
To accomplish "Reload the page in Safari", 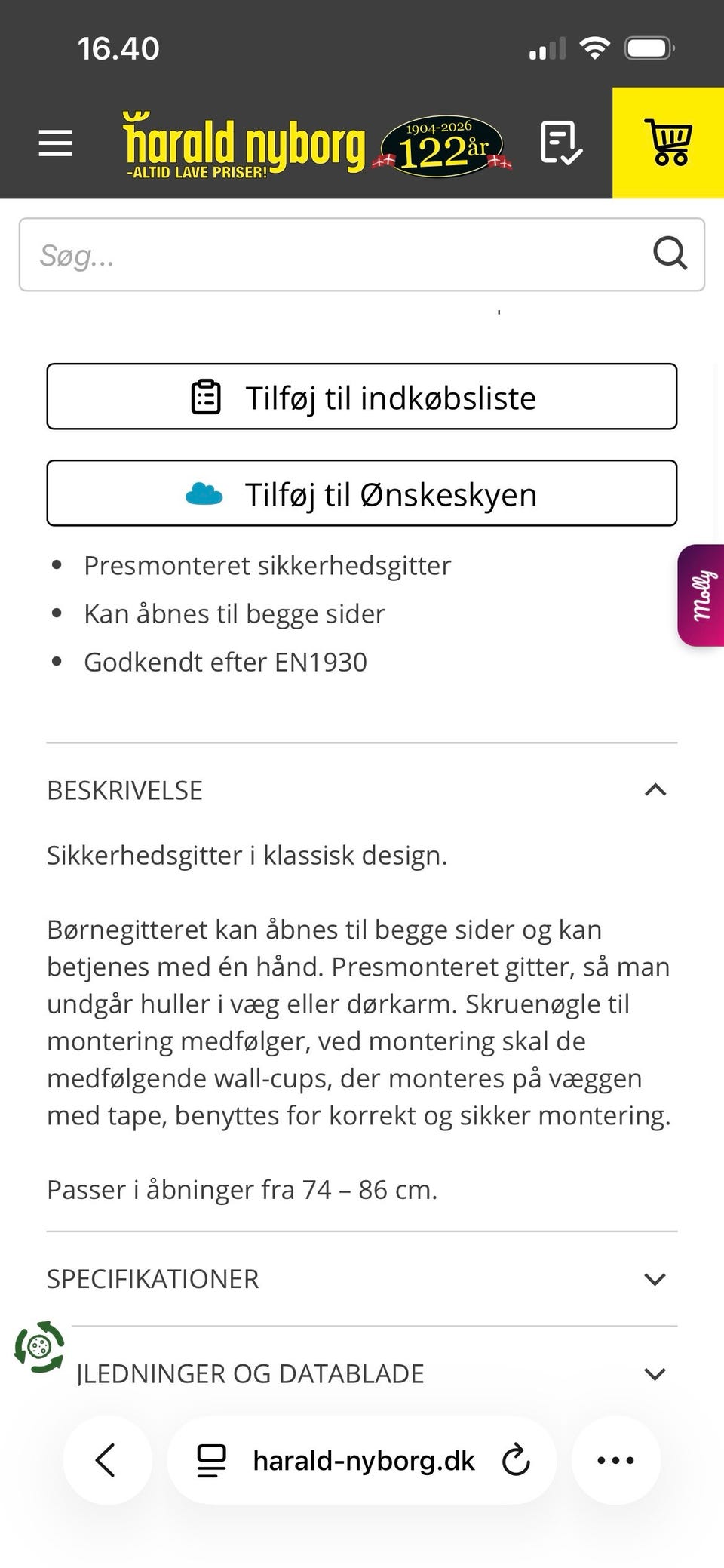I will 516,1459.
